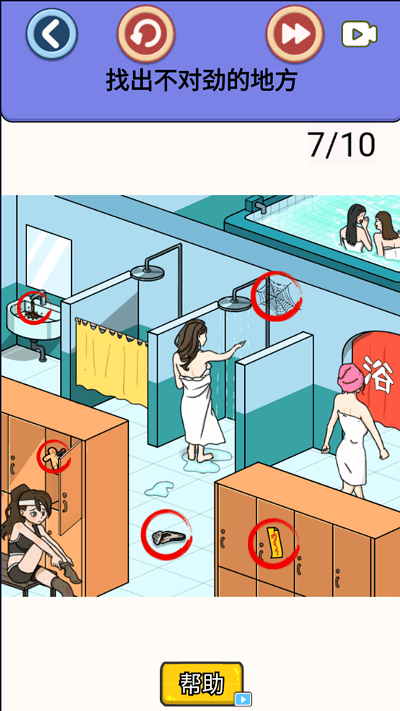Restart the level with the replay button
The width and height of the screenshot is (400, 711).
[146, 34]
